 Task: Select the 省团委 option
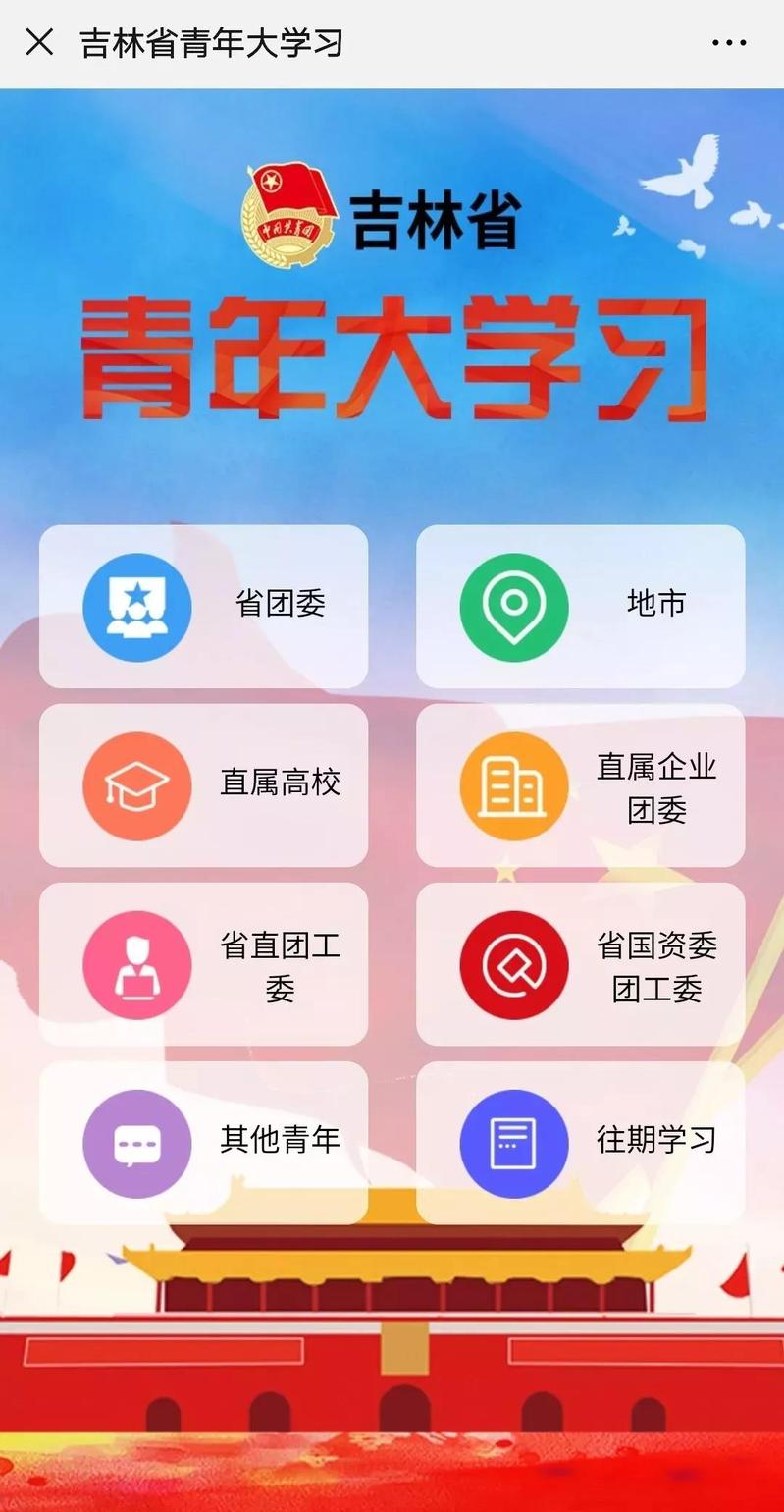click(x=203, y=606)
